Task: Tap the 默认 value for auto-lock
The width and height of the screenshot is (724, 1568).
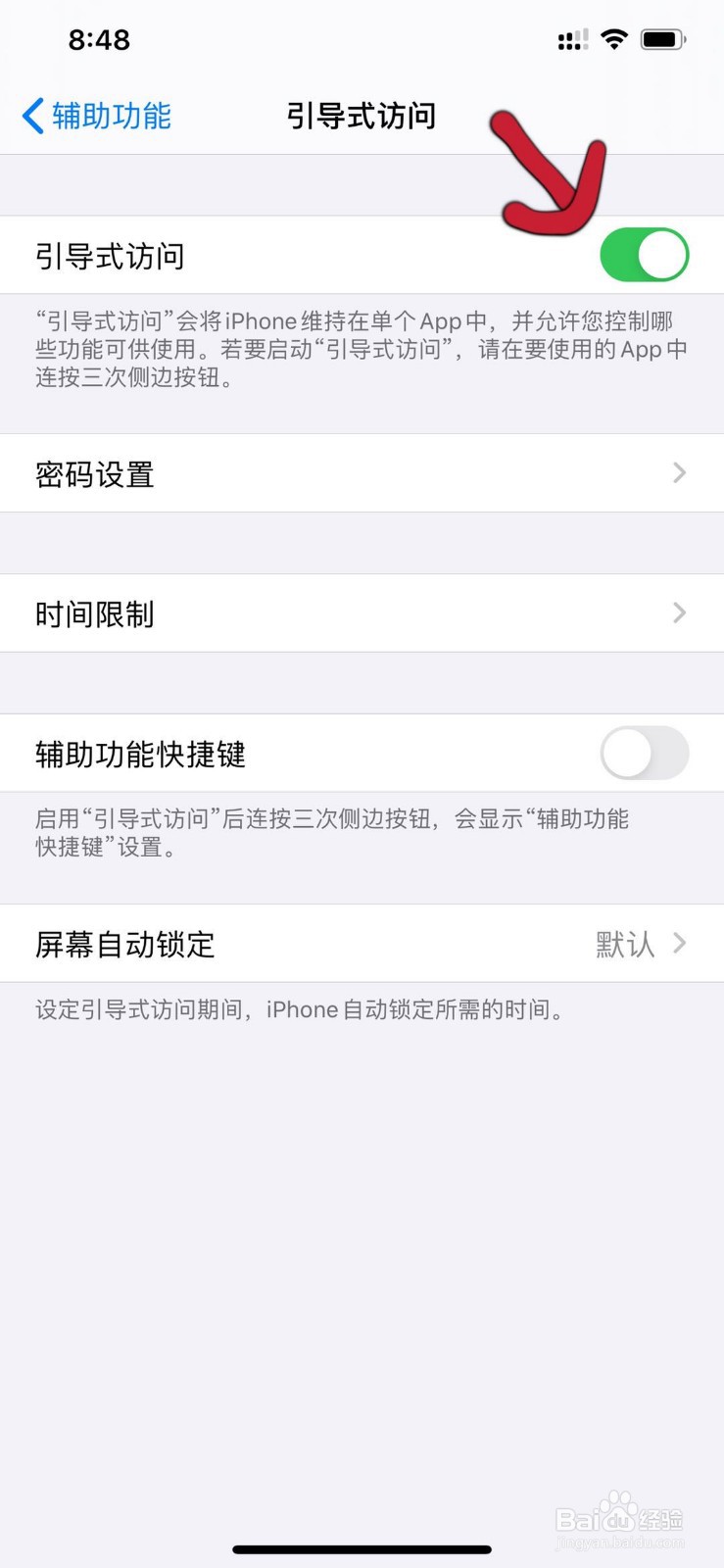Action: click(x=624, y=944)
